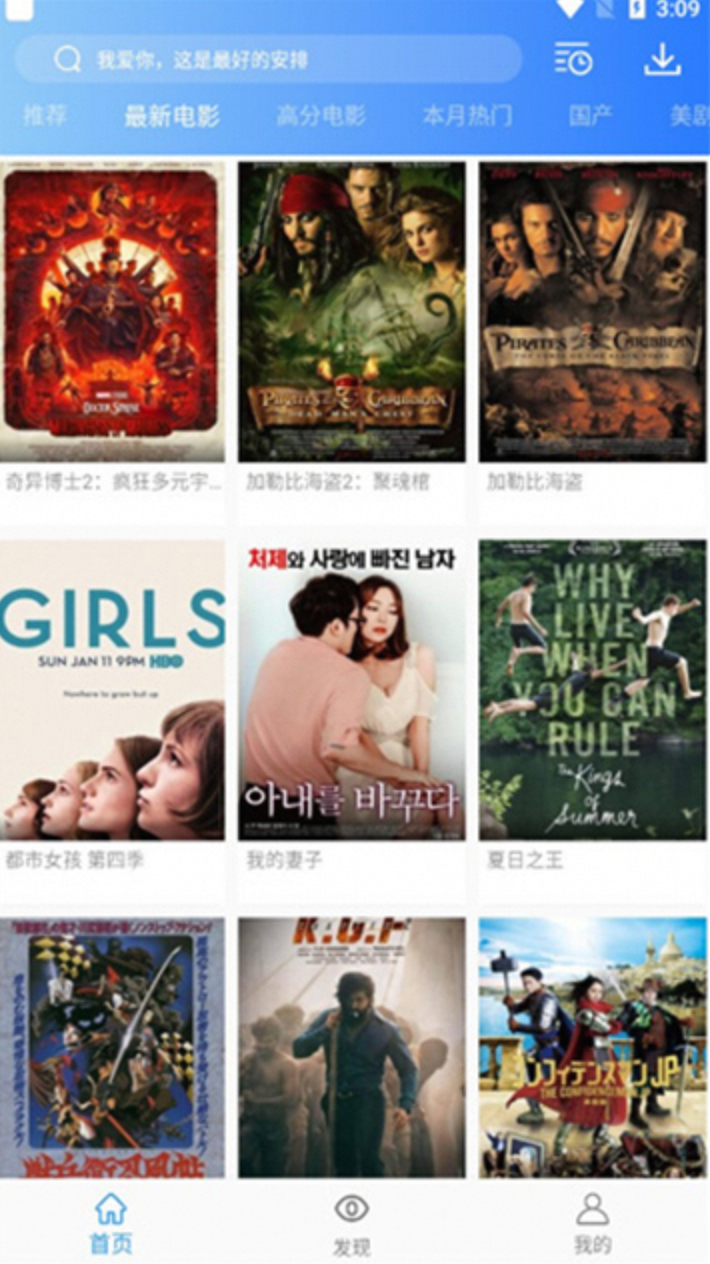
Task: Open the downloads icon
Action: point(662,59)
